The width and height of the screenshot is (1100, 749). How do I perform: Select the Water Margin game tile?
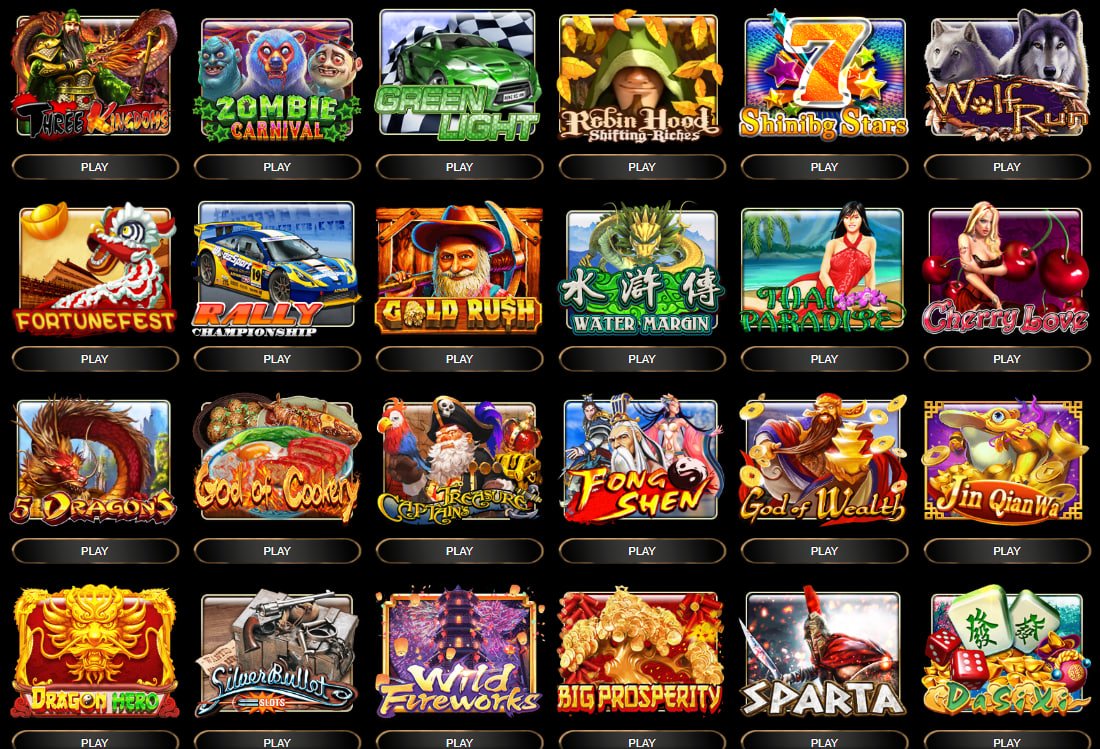642,268
